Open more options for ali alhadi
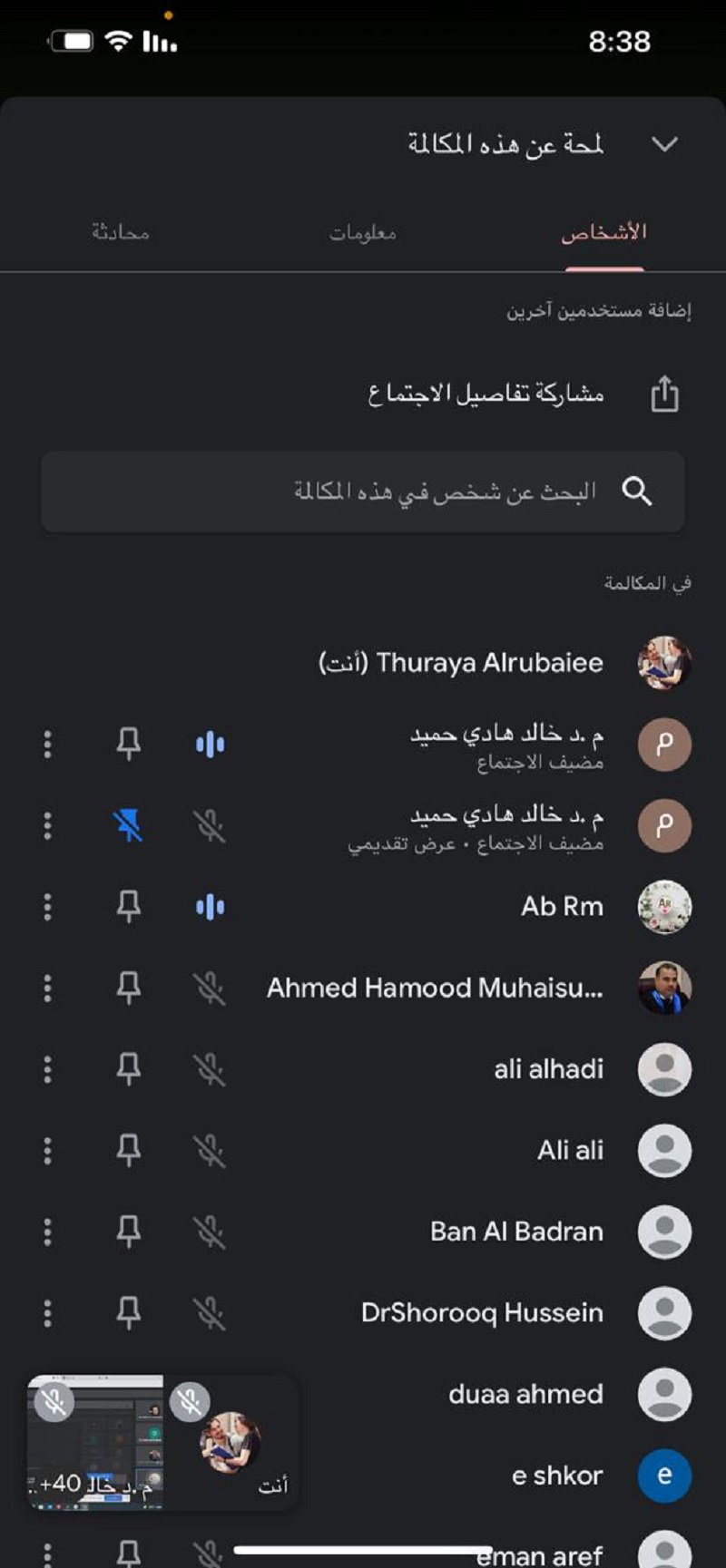Viewport: 726px width, 1568px height. (x=48, y=1069)
